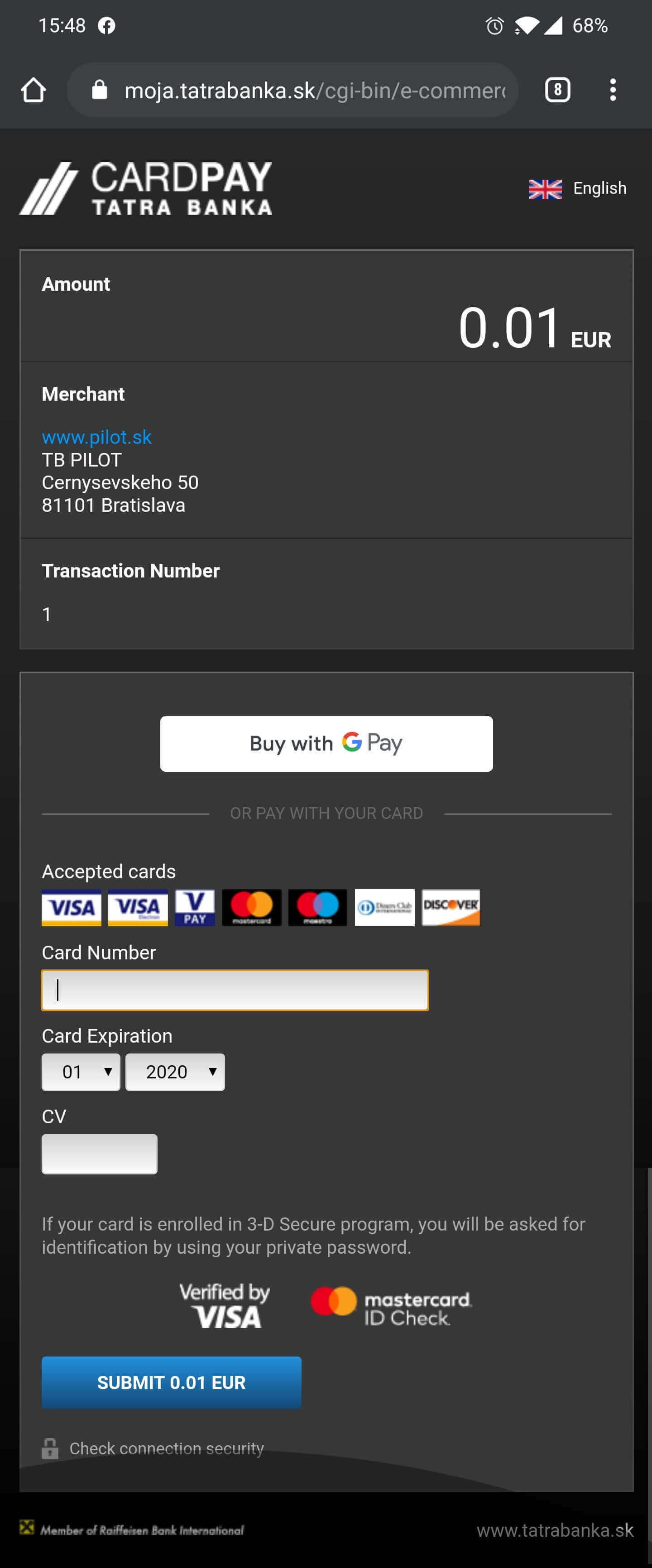652x1568 pixels.
Task: Visit the www.tatrabanka.sk footer link
Action: pos(555,1530)
